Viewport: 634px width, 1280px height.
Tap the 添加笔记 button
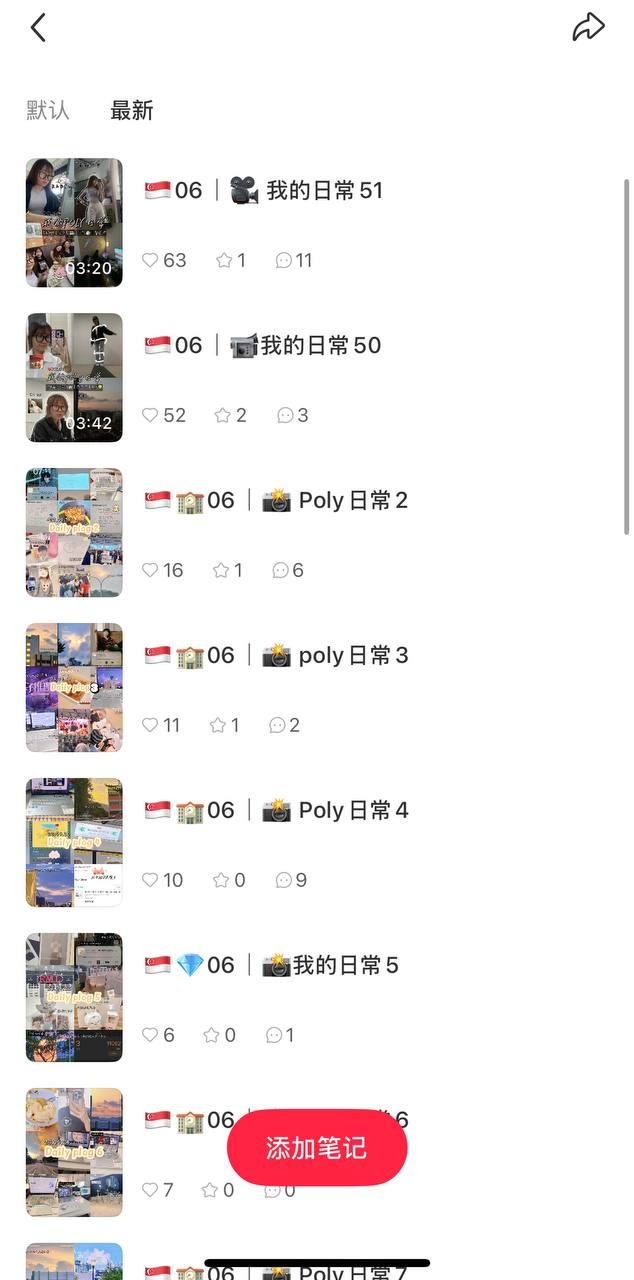[317, 1148]
